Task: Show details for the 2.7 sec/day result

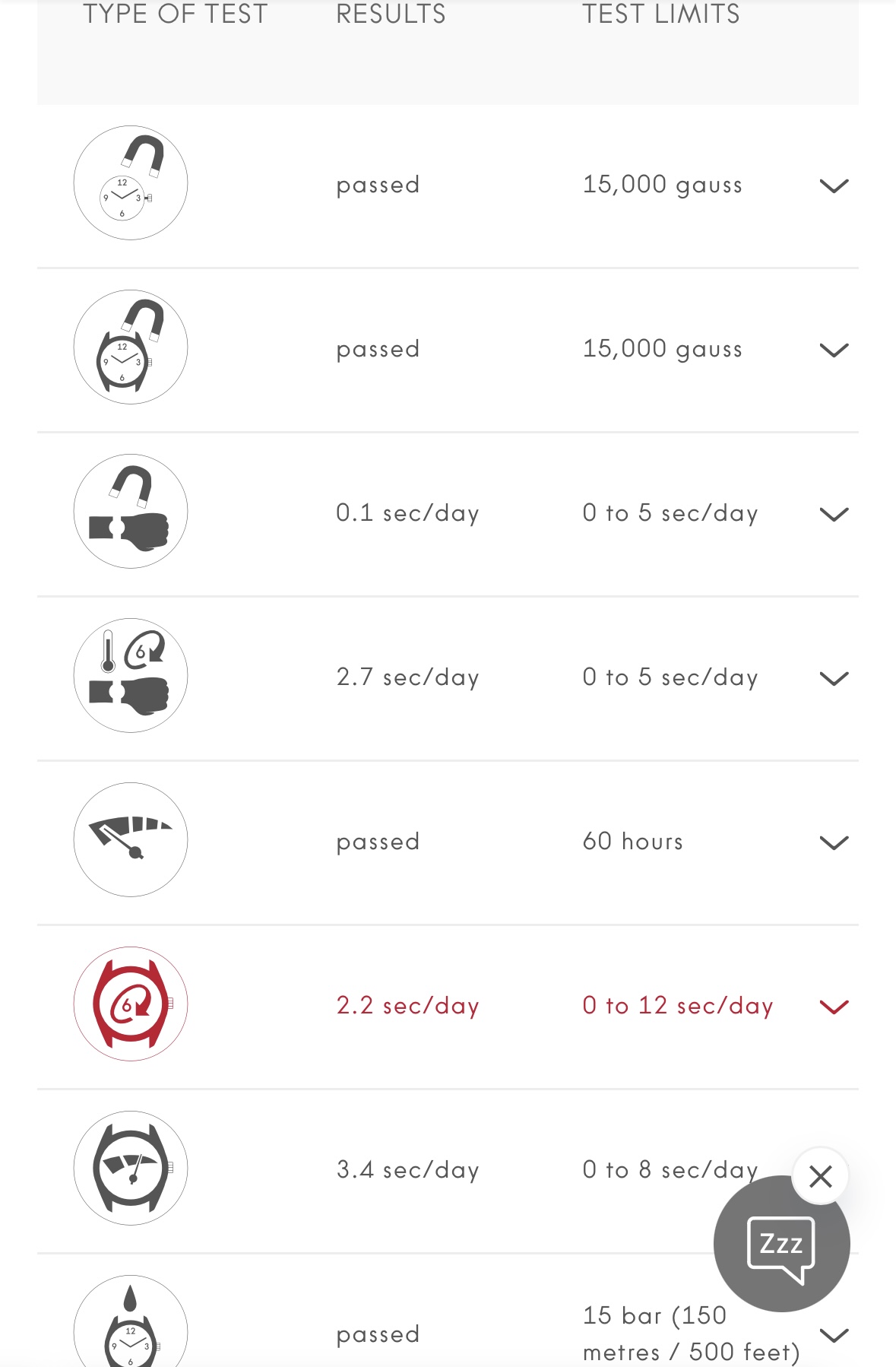Action: point(834,679)
